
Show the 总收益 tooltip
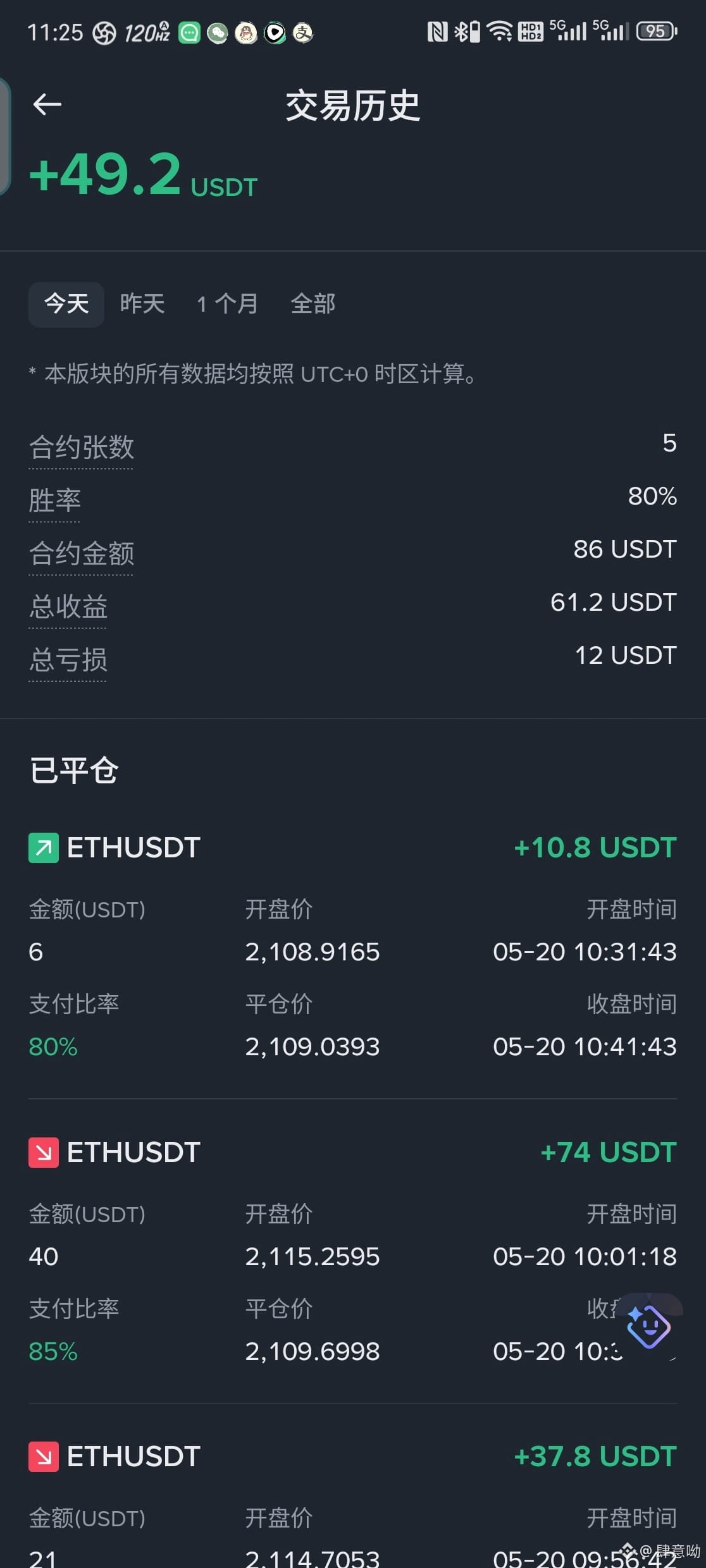pyautogui.click(x=68, y=608)
